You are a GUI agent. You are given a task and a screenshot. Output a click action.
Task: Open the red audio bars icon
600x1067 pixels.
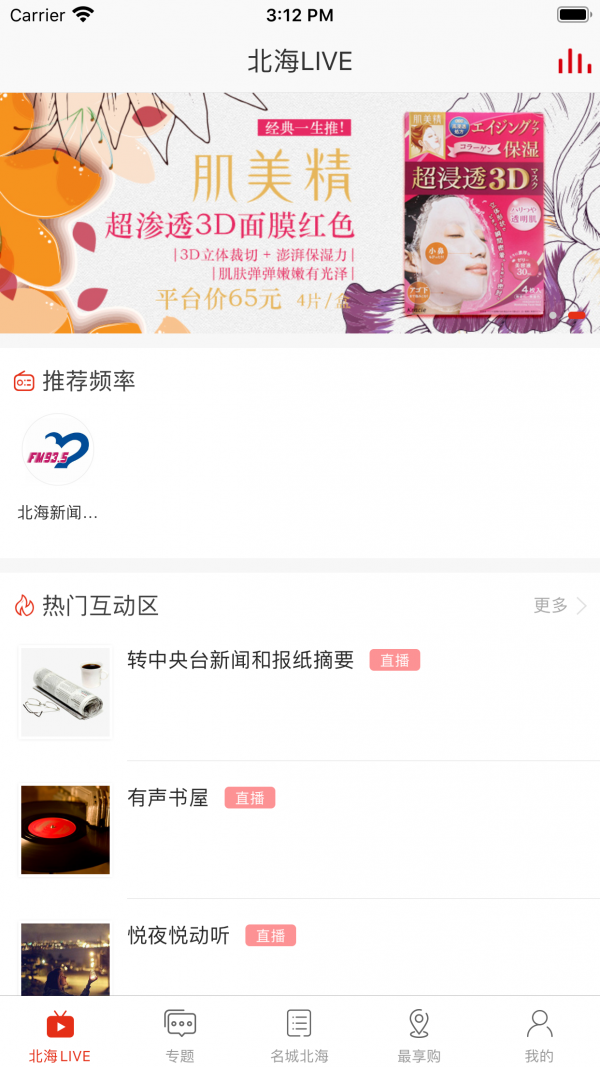[x=574, y=61]
